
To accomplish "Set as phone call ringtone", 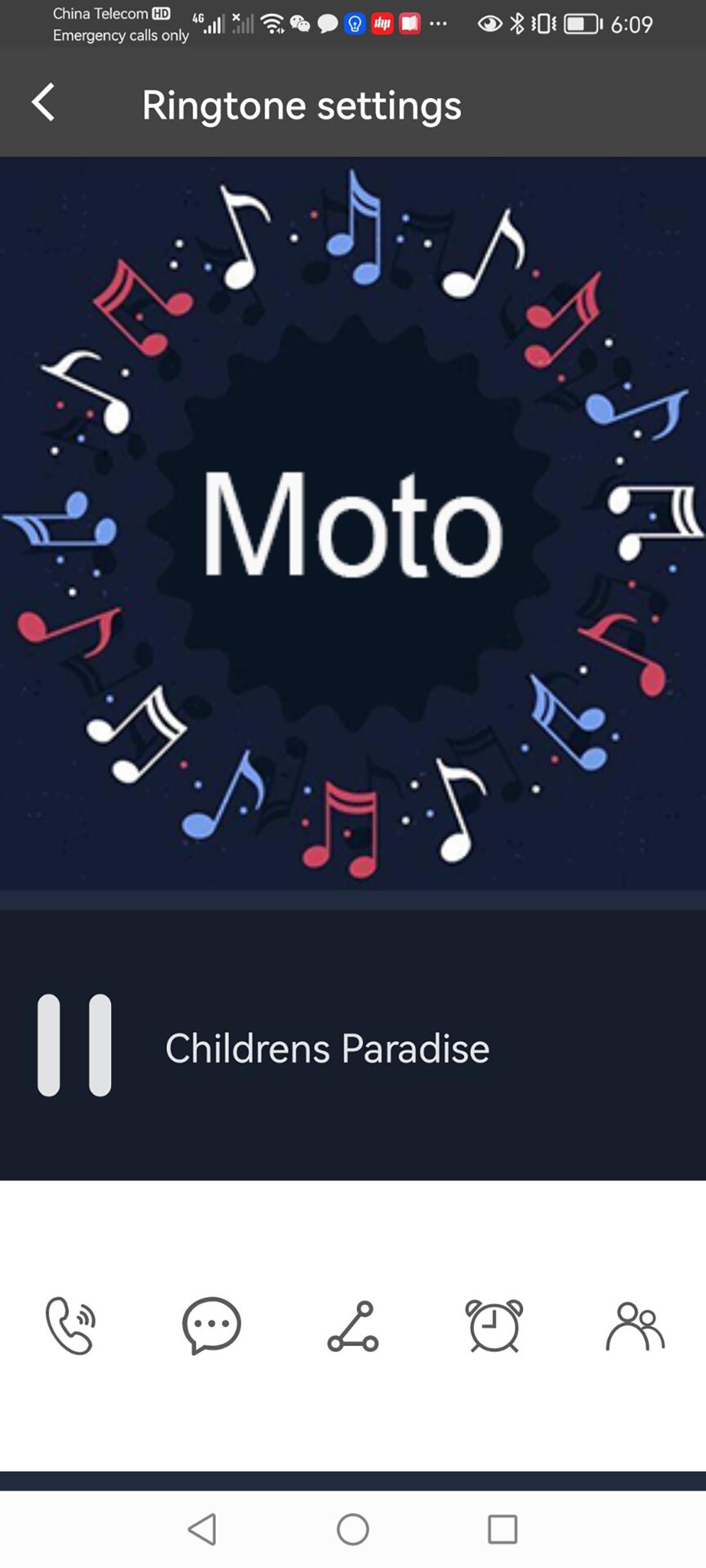I will pos(70,1325).
